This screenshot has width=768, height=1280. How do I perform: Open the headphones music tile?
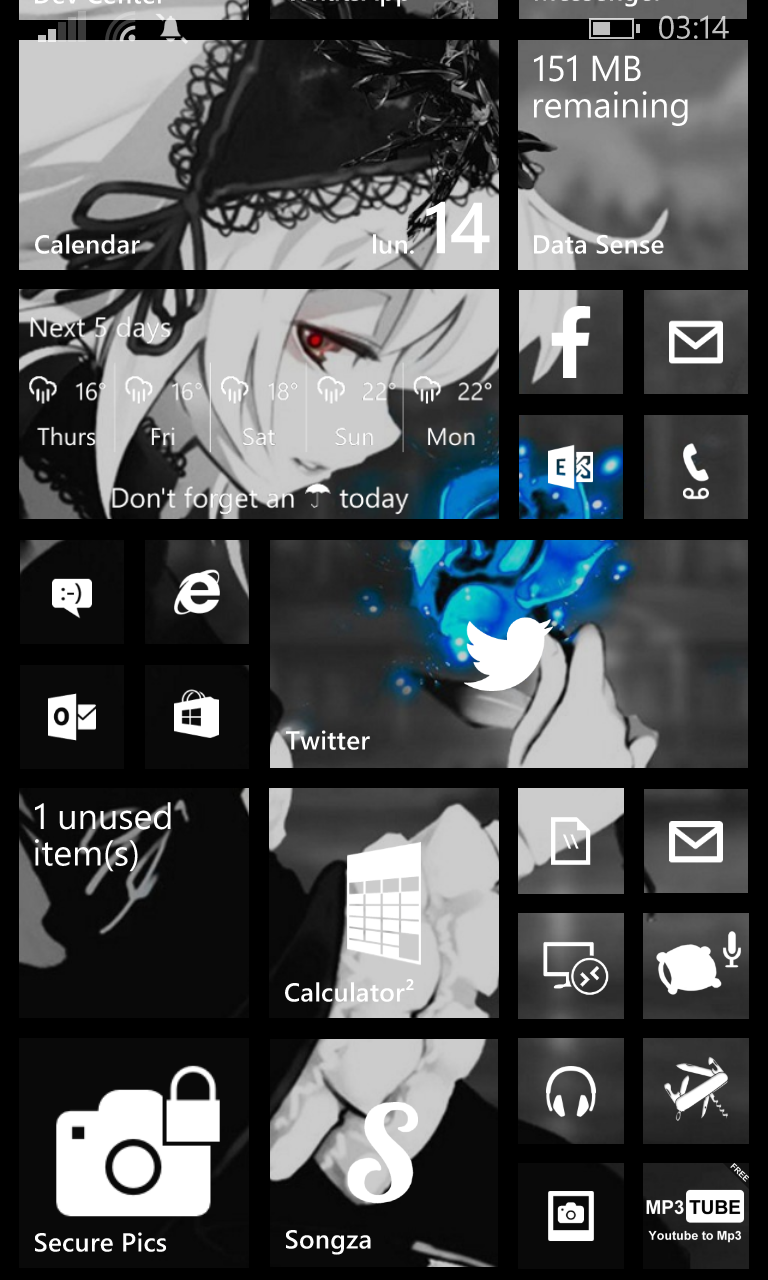pos(571,1091)
